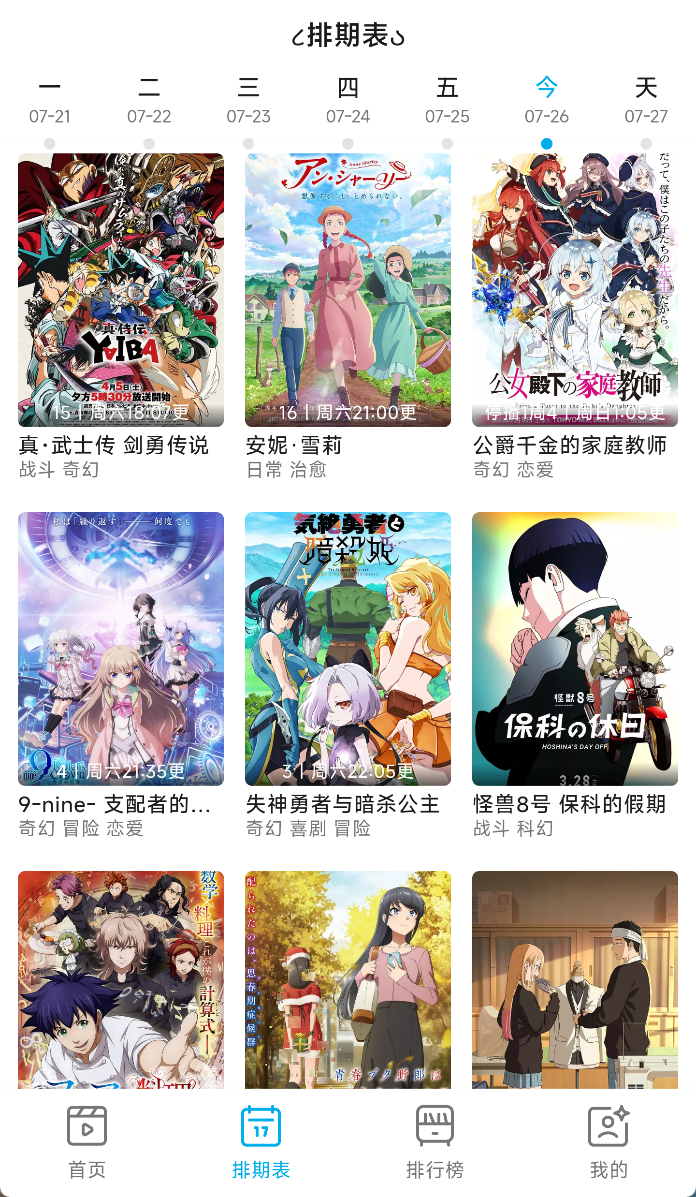Tap today's 07-26 tab
Screen dimensions: 696x1197
click(546, 100)
